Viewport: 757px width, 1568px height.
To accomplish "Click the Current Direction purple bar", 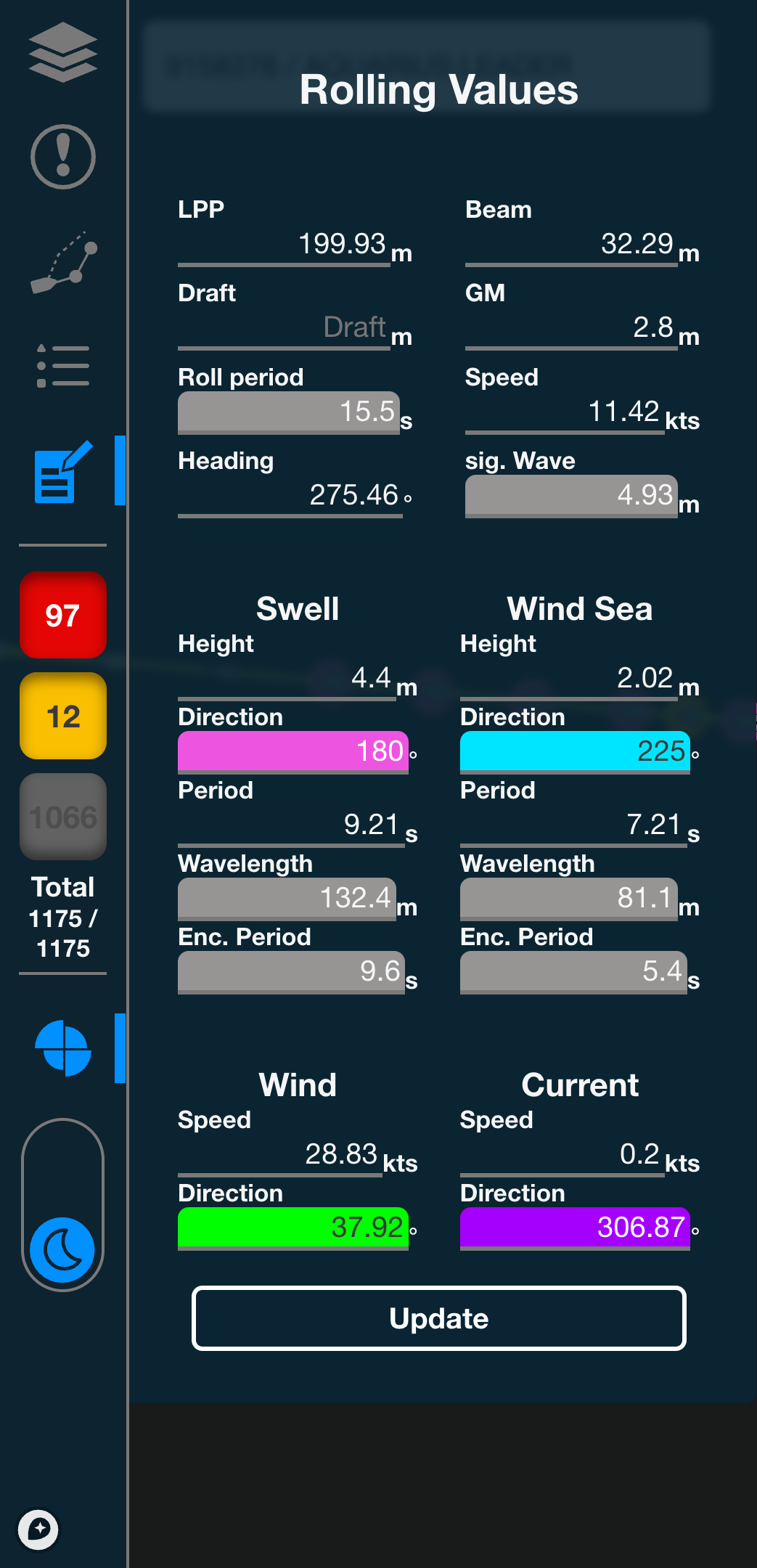I will click(576, 1228).
